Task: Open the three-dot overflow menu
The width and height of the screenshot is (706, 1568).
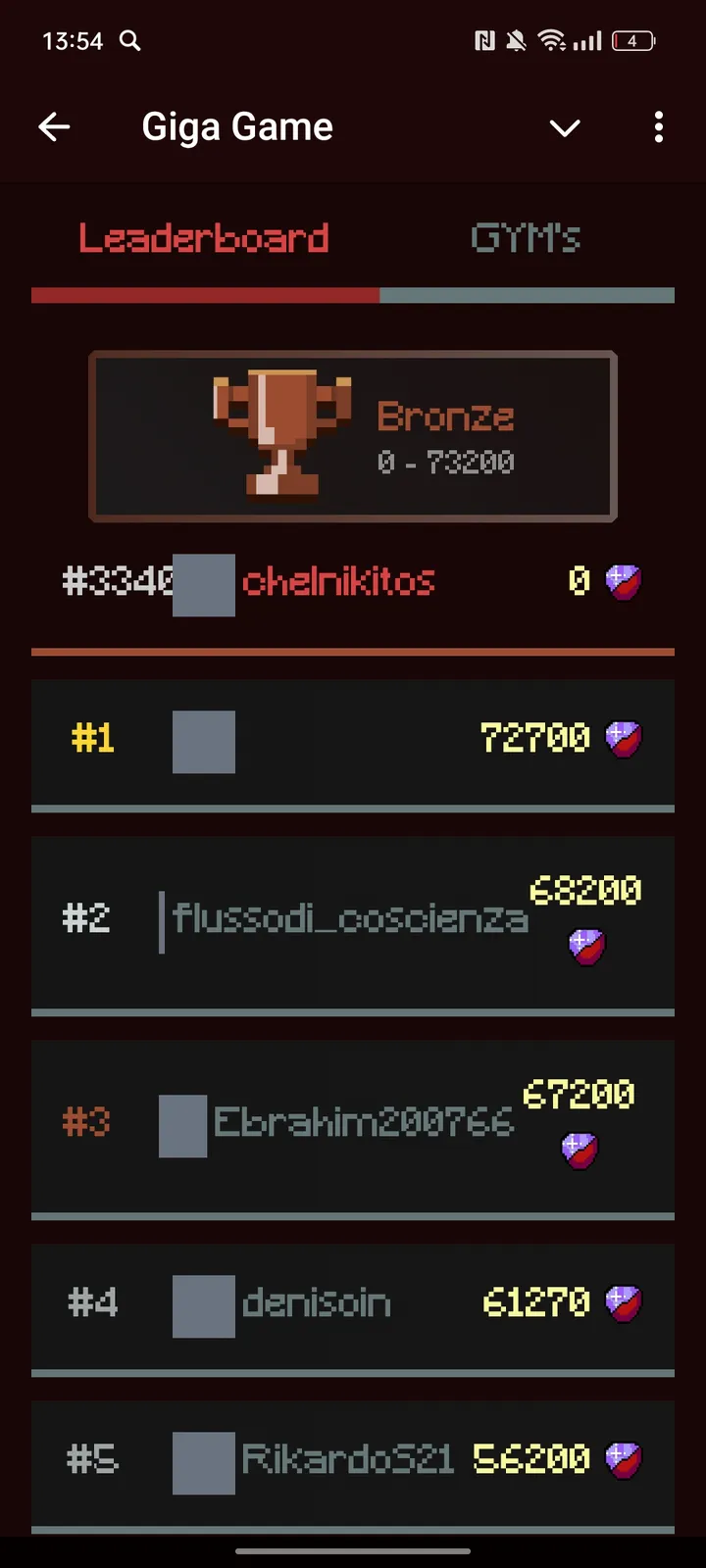Action: (658, 126)
